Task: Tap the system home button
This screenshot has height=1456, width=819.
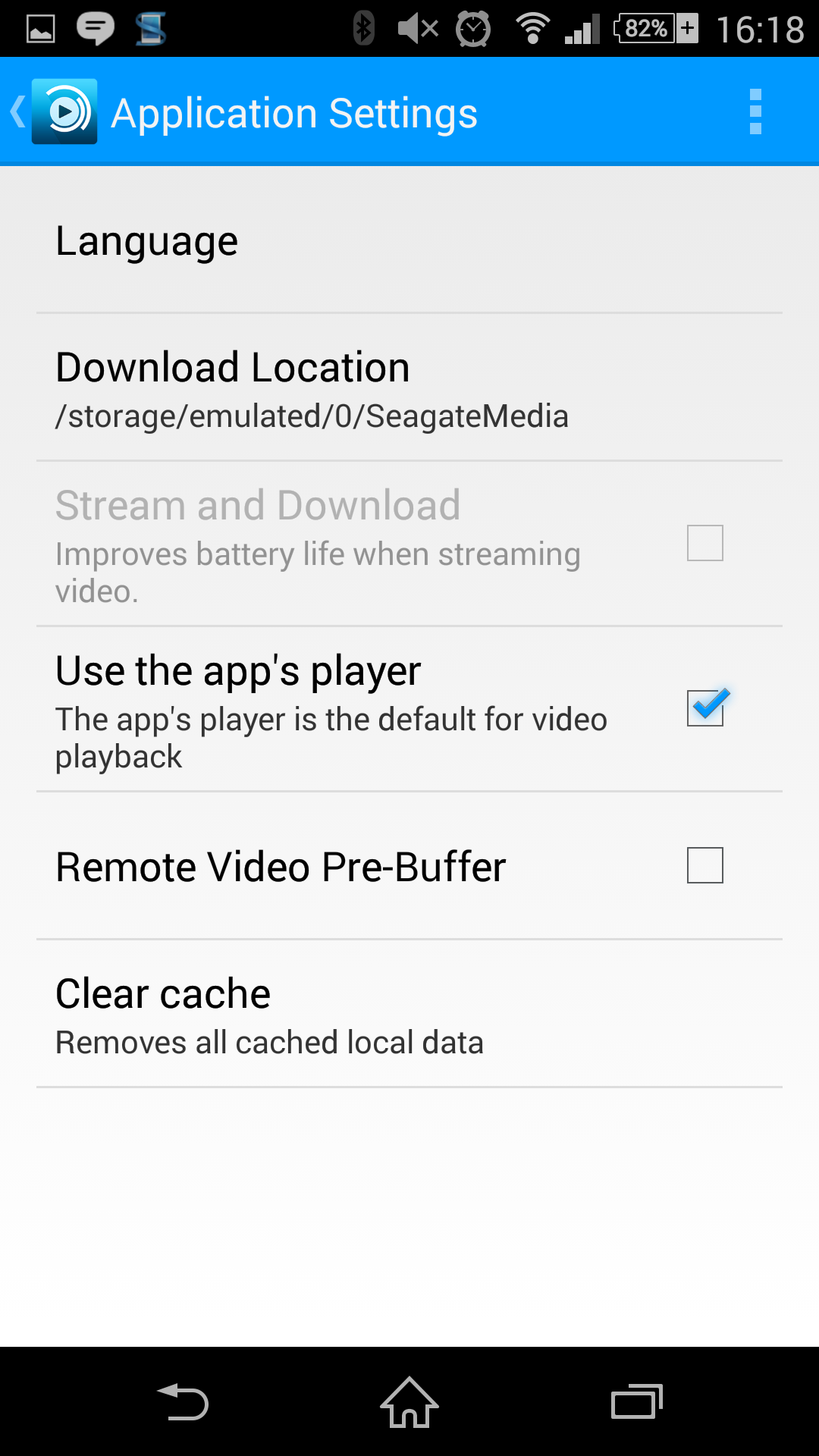Action: pos(409,1402)
